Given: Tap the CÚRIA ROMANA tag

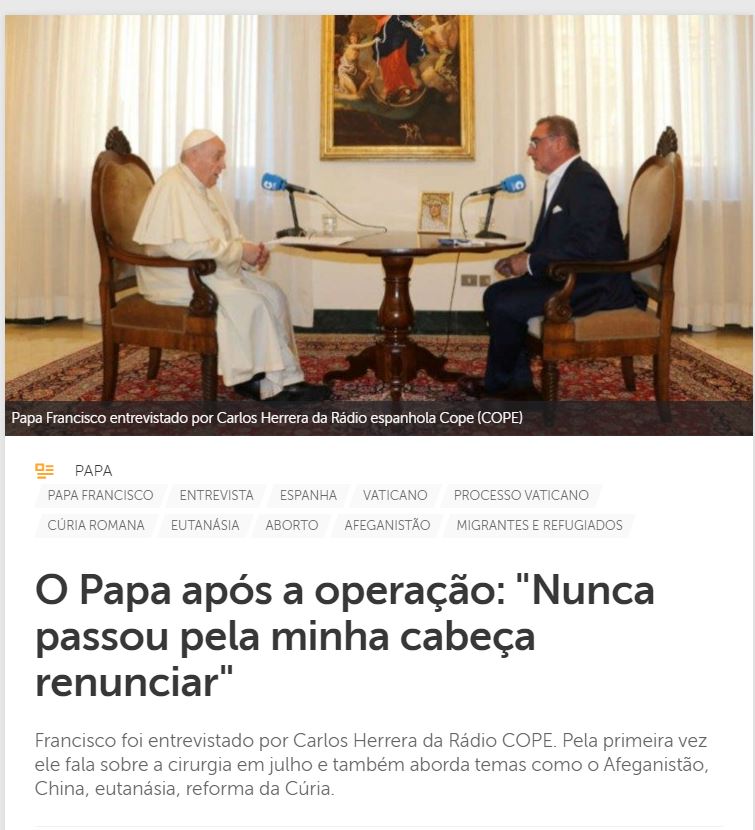Looking at the screenshot, I should click(x=96, y=525).
